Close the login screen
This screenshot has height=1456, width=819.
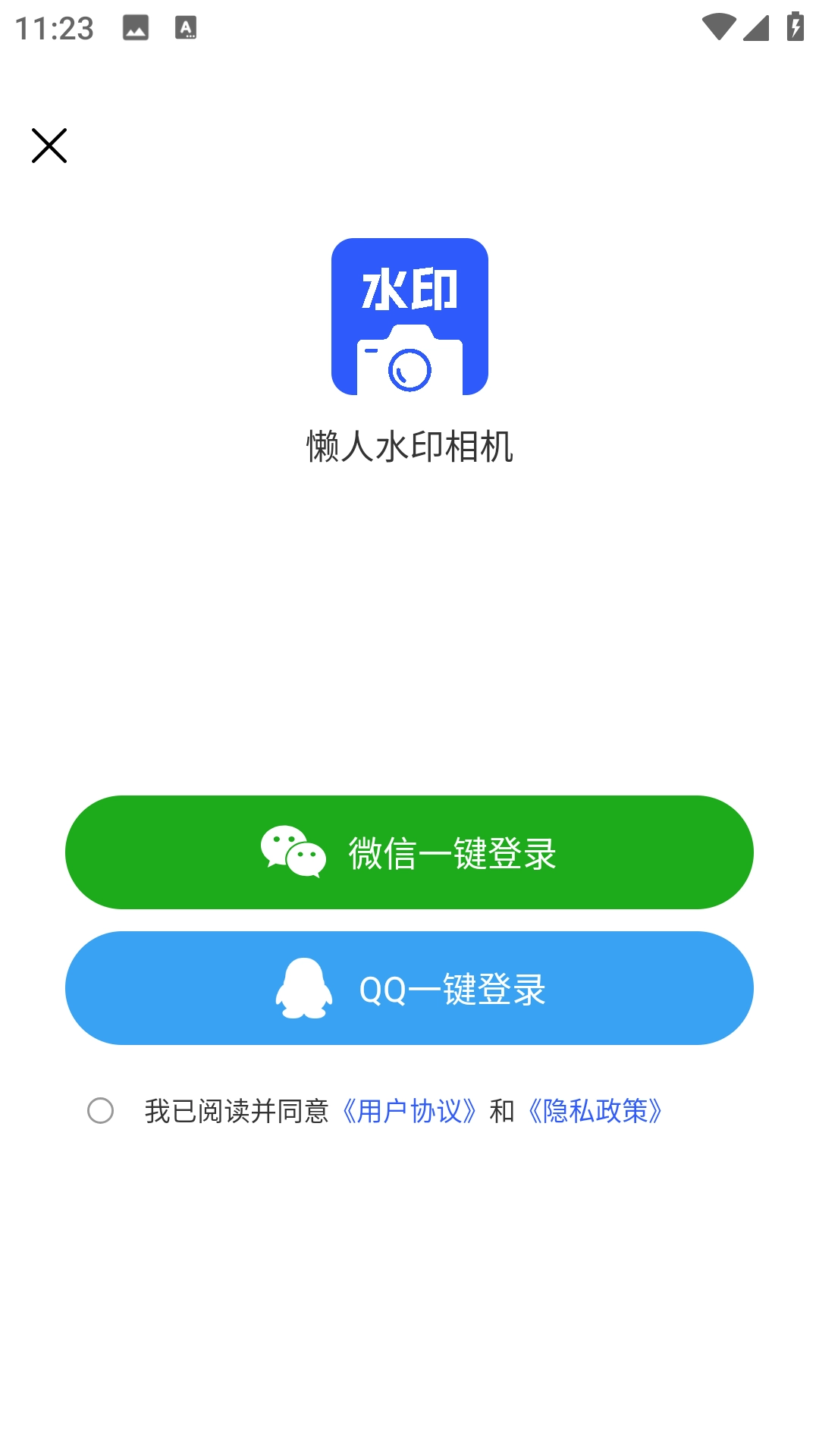coord(49,146)
